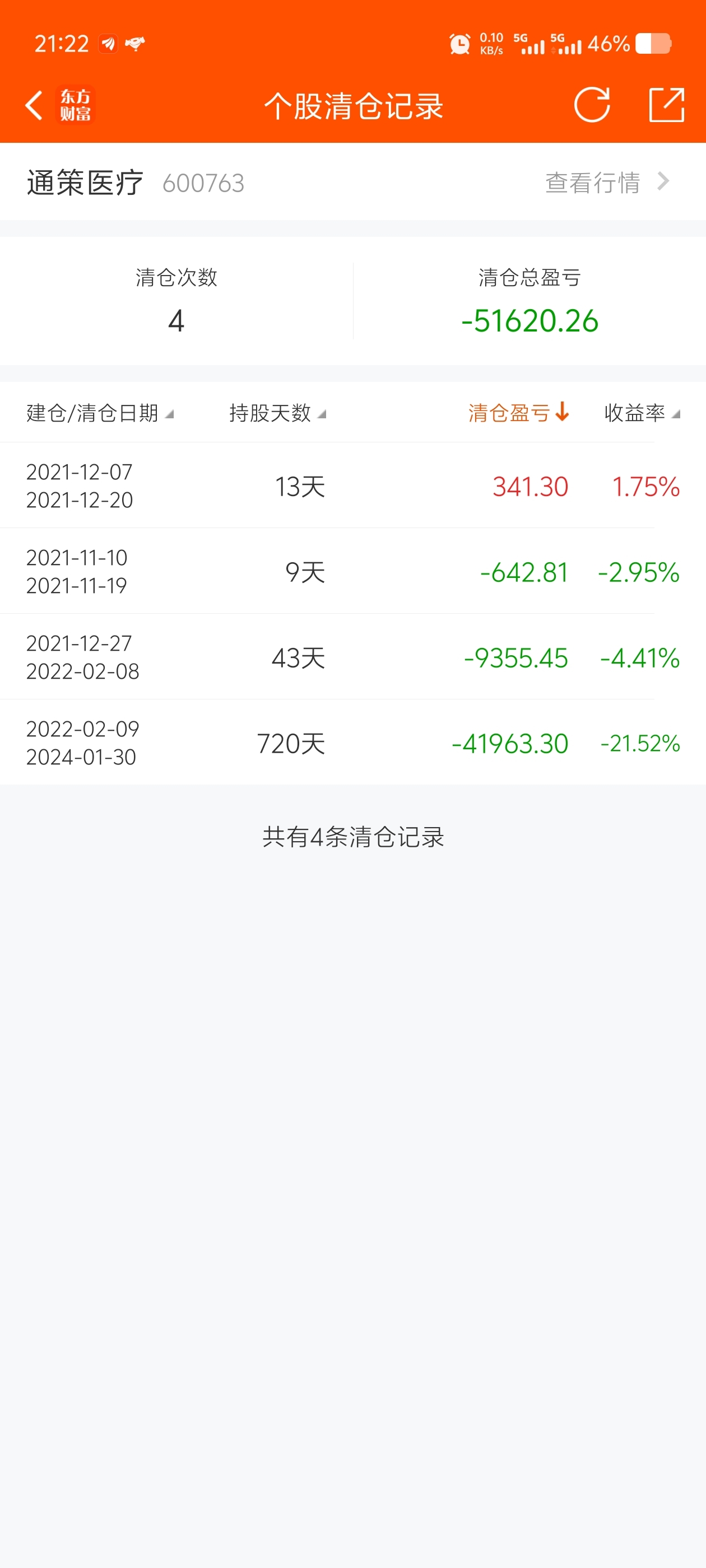Open 查看行情 for 通策医疗
This screenshot has height=1568, width=706.
point(607,182)
